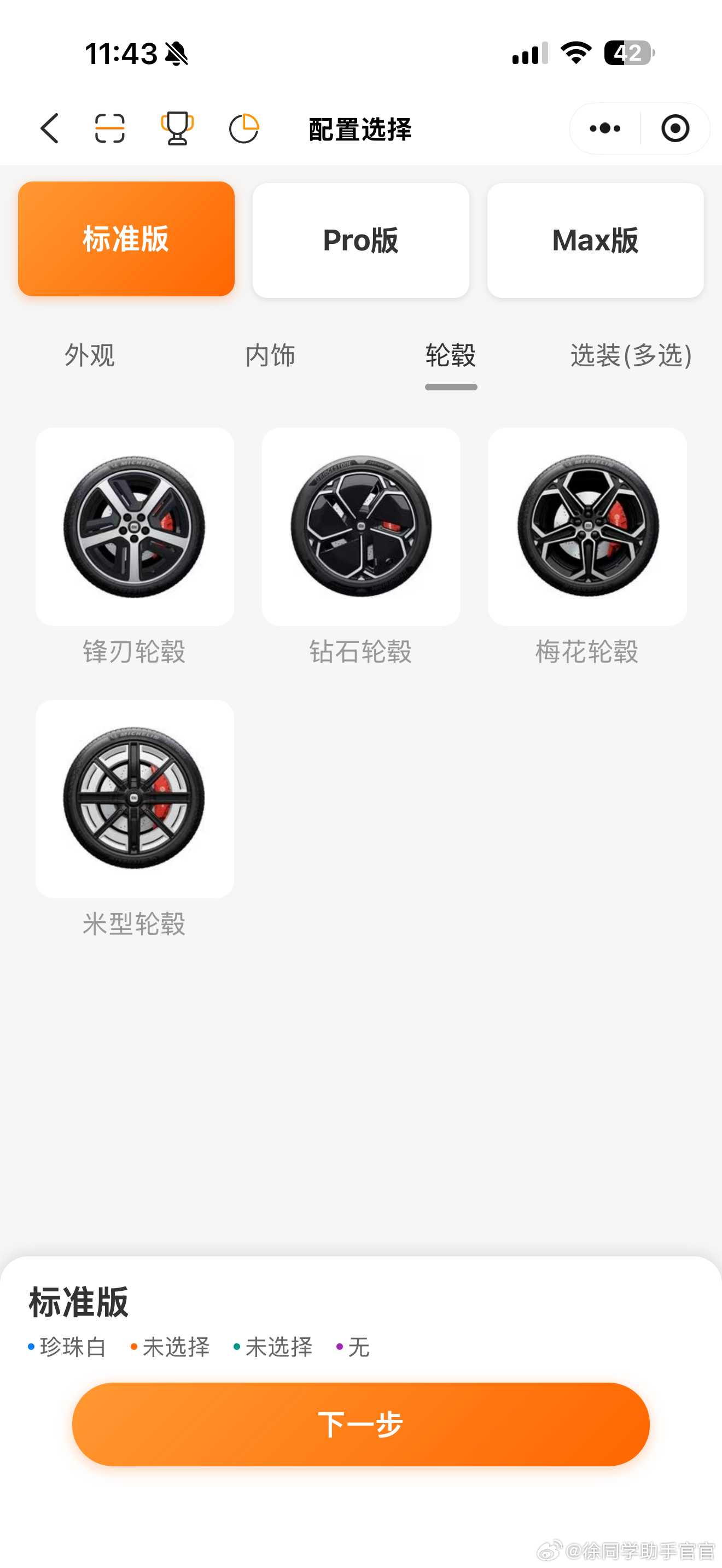This screenshot has width=722, height=1568.
Task: Pick the 米型轮毂 wheel option
Action: point(135,799)
